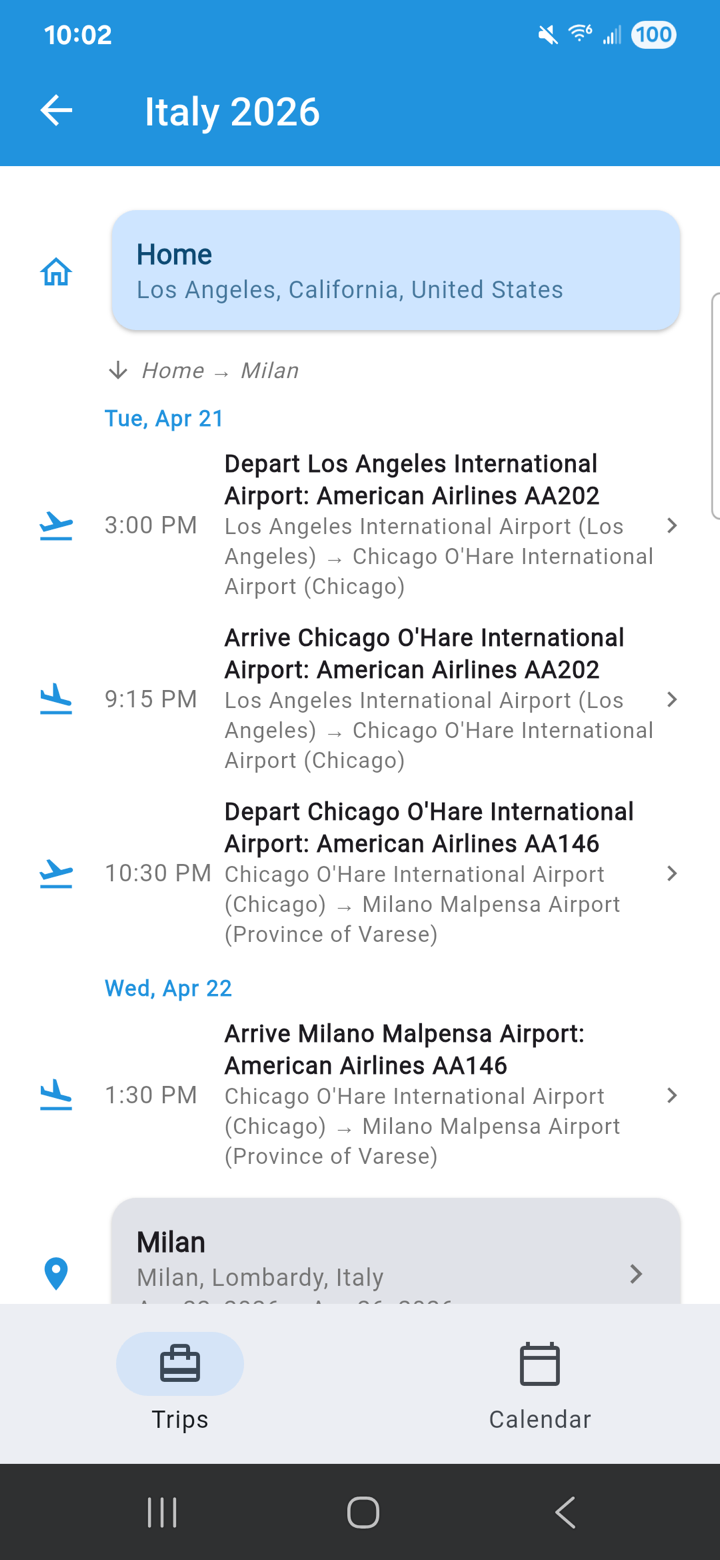Tap the home icon beside Los Angeles card
720x1560 pixels.
coord(56,270)
